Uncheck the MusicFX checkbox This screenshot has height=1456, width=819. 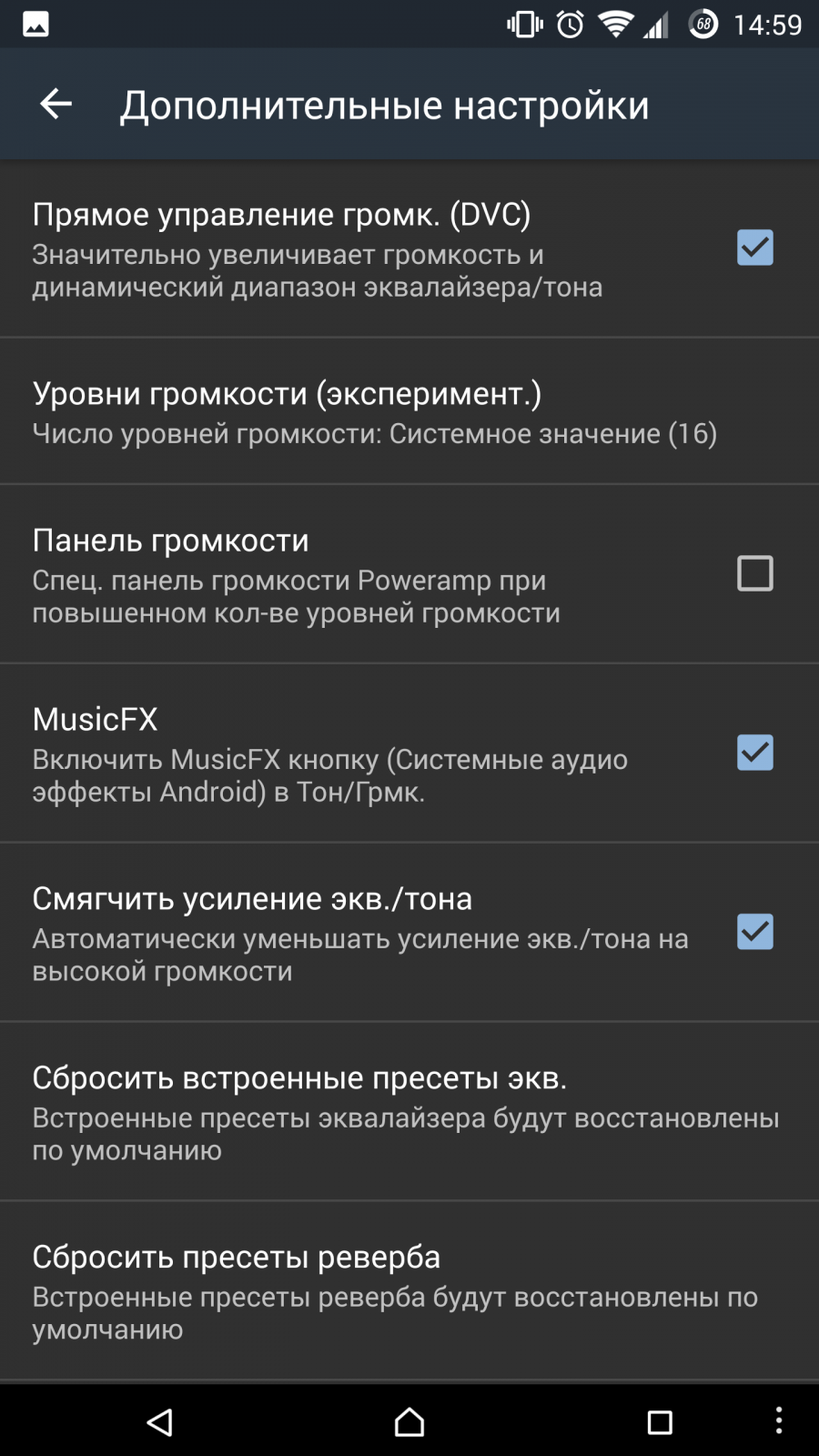pos(754,753)
